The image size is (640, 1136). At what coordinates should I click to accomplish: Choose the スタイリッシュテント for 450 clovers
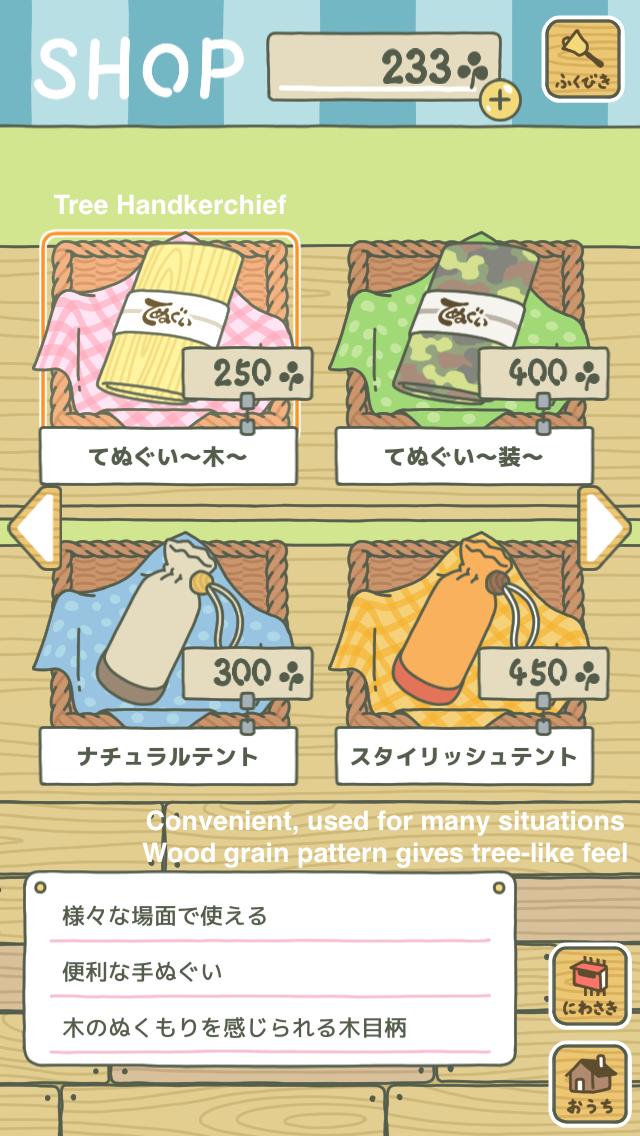[x=465, y=659]
